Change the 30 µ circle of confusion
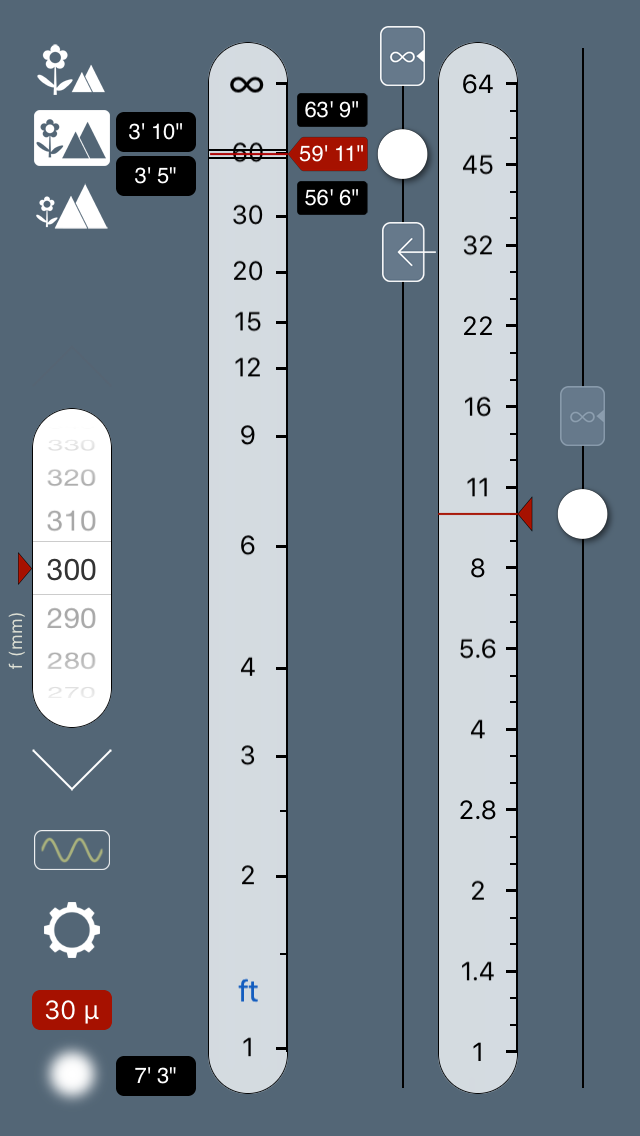The width and height of the screenshot is (640, 1136). click(72, 1010)
